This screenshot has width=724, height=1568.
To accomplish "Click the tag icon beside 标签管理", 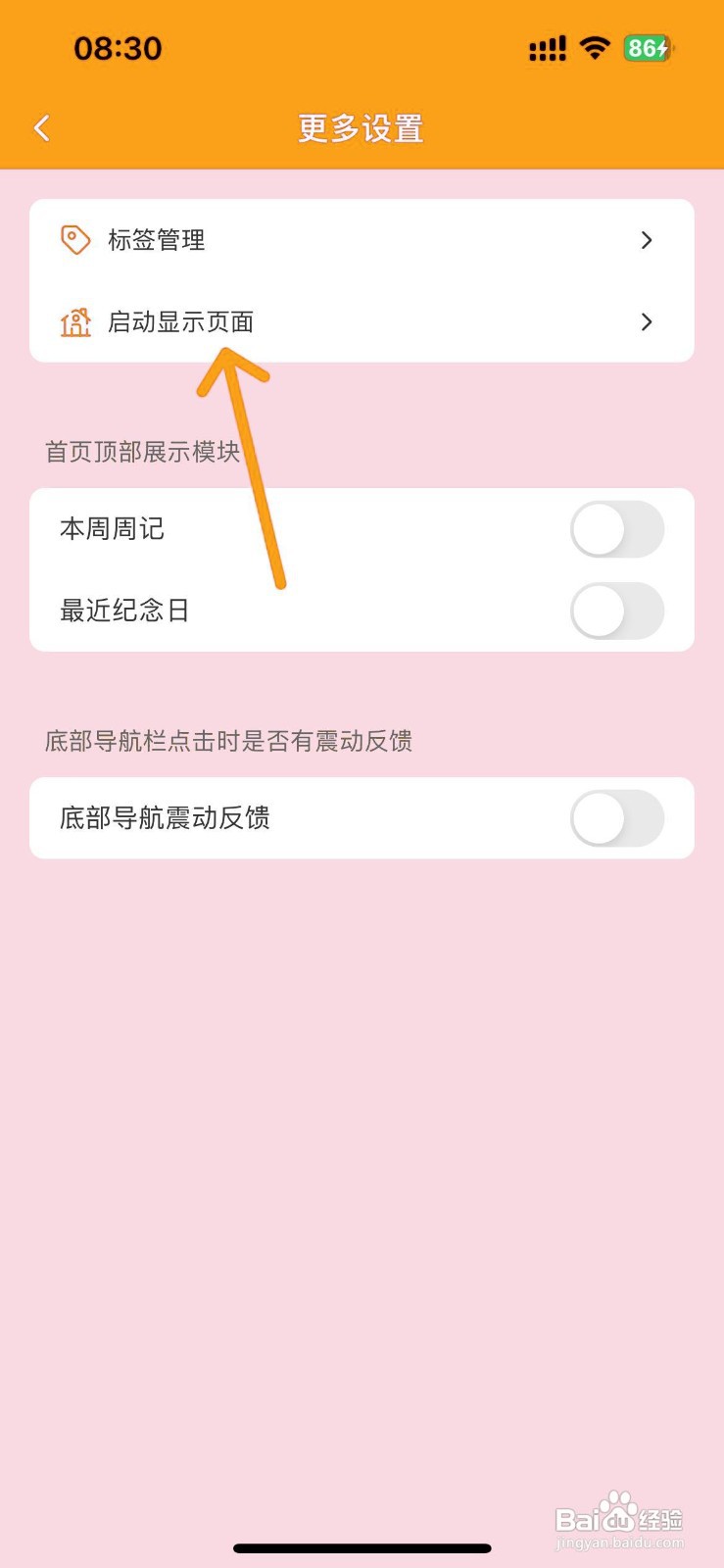I will coord(75,239).
